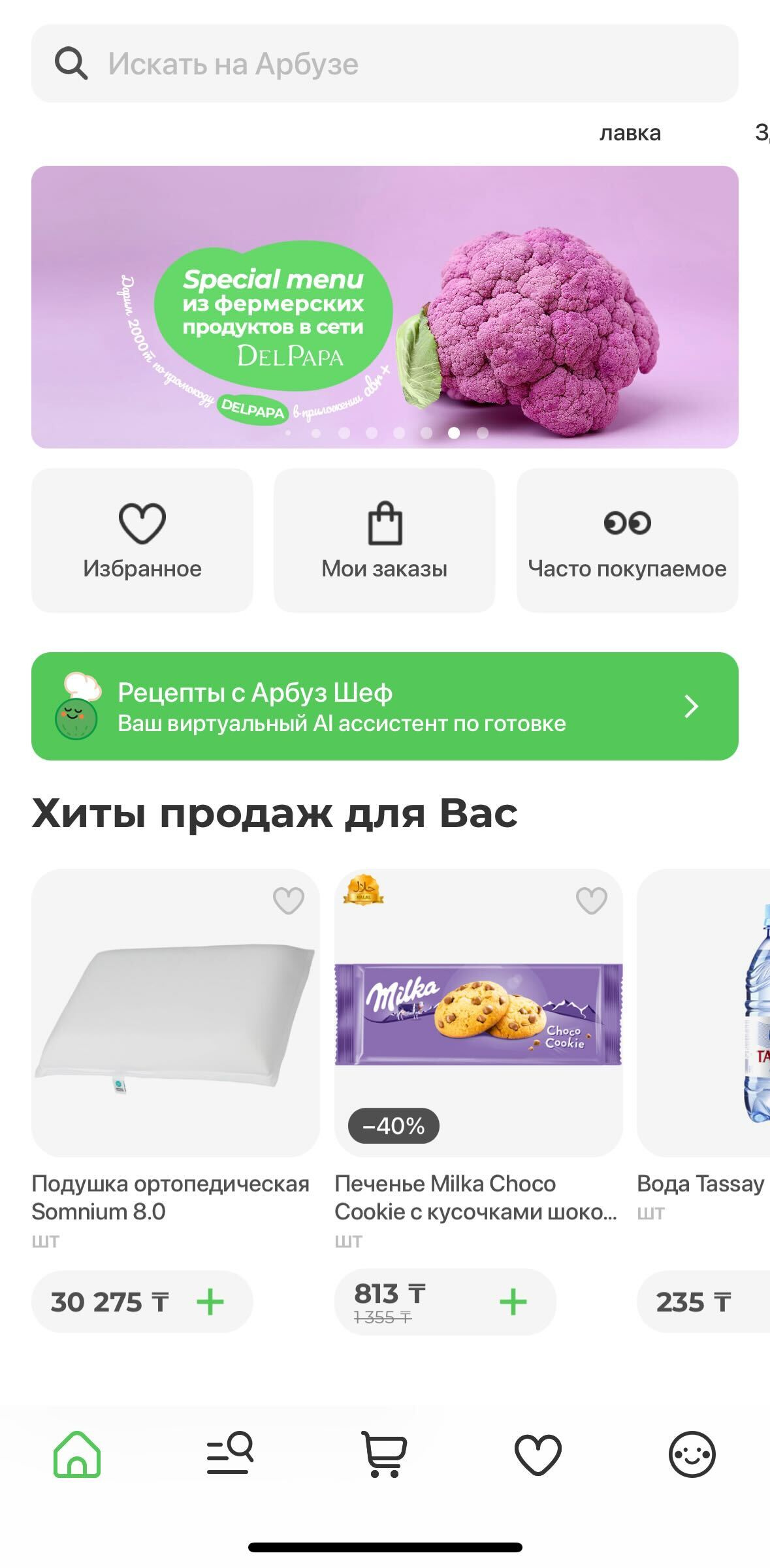This screenshot has width=770, height=1568.
Task: View the Milka Choco Cookie product
Action: click(478, 1012)
